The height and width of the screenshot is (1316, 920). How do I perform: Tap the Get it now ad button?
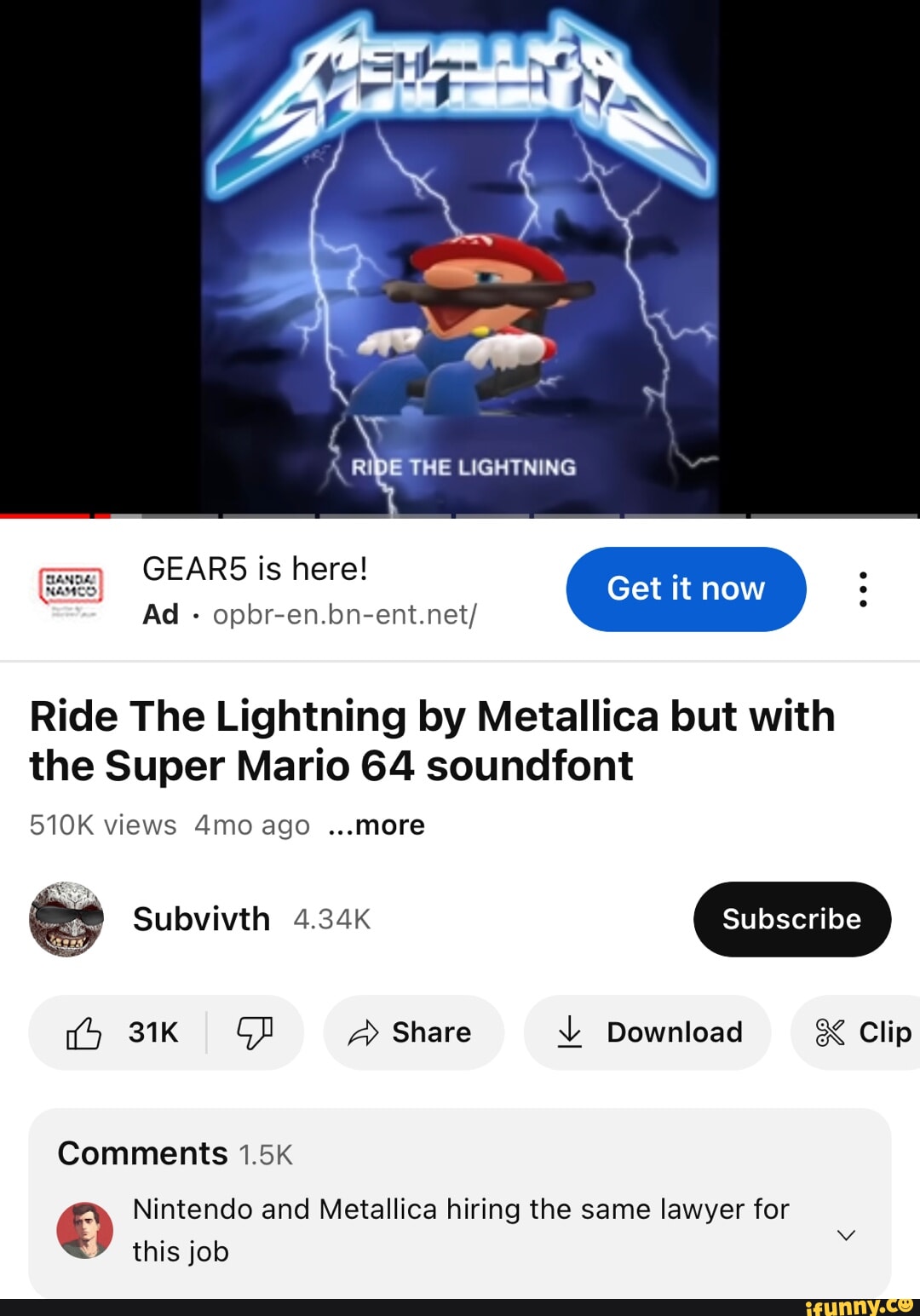[x=686, y=589]
